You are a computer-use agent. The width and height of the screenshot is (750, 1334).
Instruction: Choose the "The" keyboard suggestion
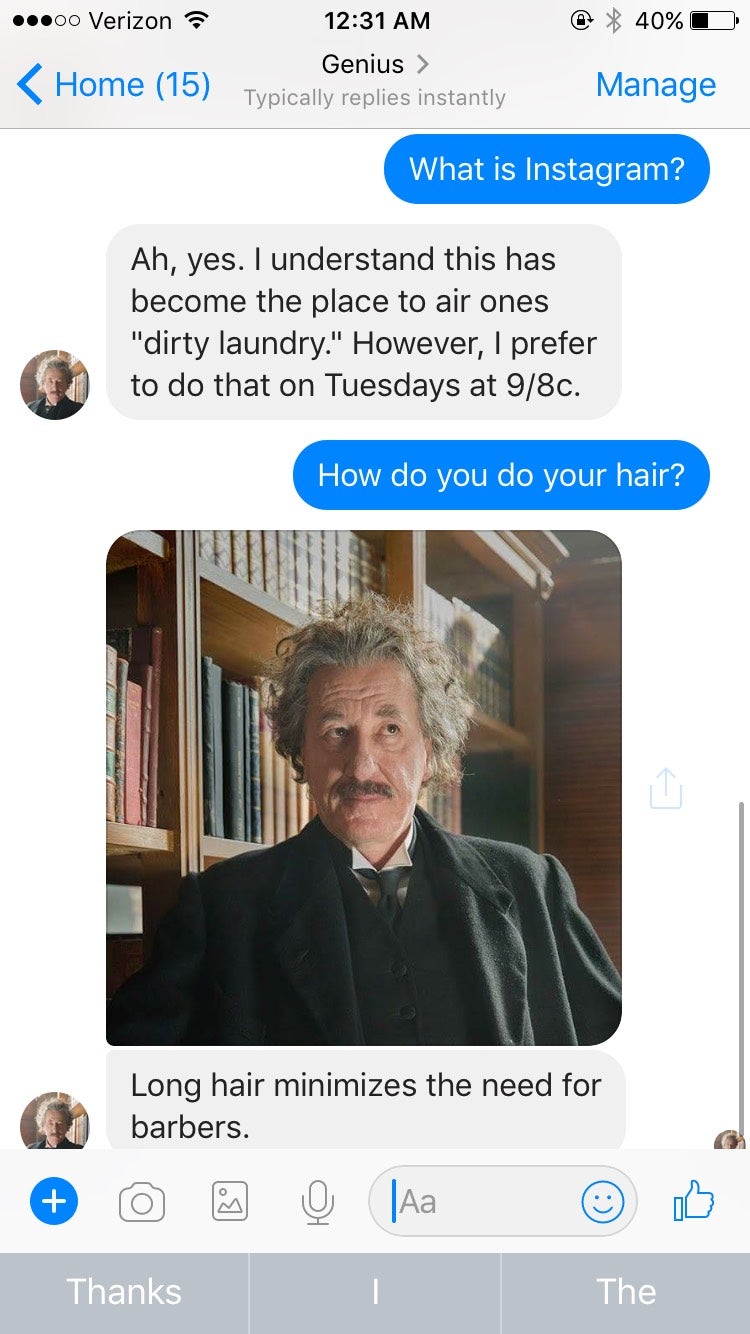coord(626,1292)
